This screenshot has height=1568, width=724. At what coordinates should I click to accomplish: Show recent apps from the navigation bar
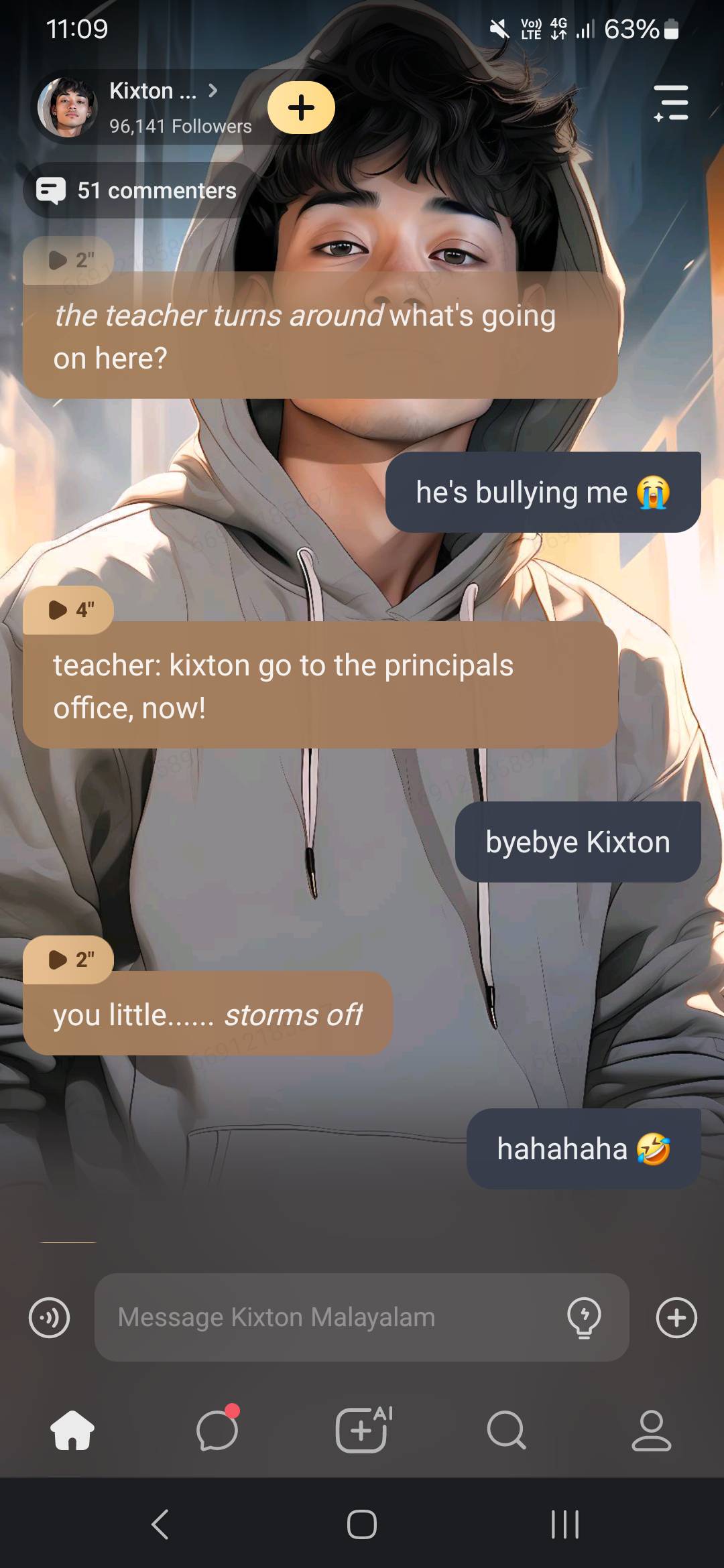564,1524
